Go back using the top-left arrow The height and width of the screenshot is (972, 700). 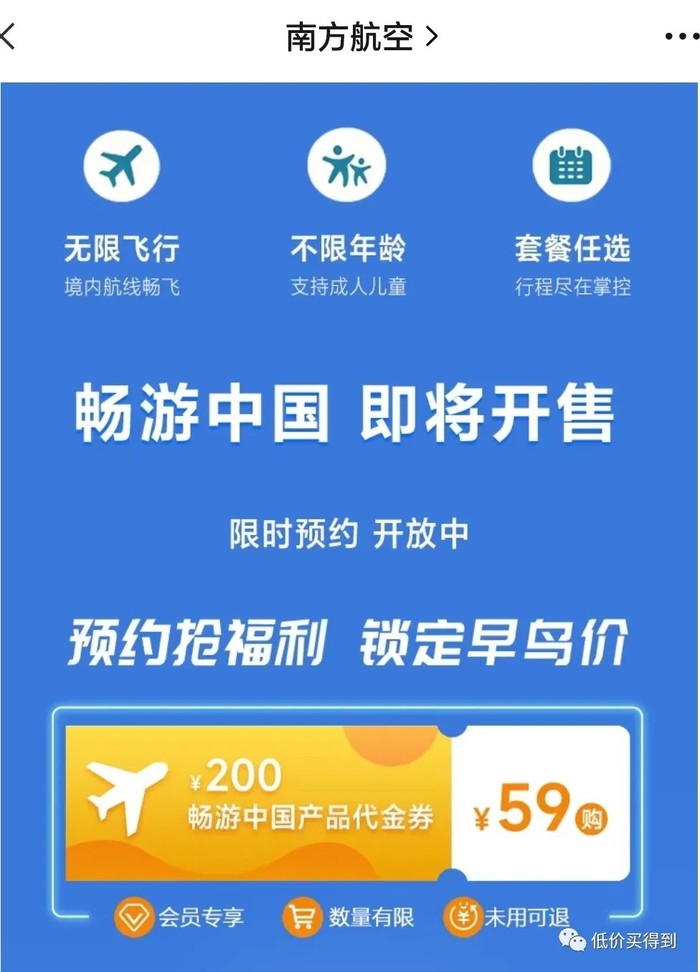[x=8, y=38]
